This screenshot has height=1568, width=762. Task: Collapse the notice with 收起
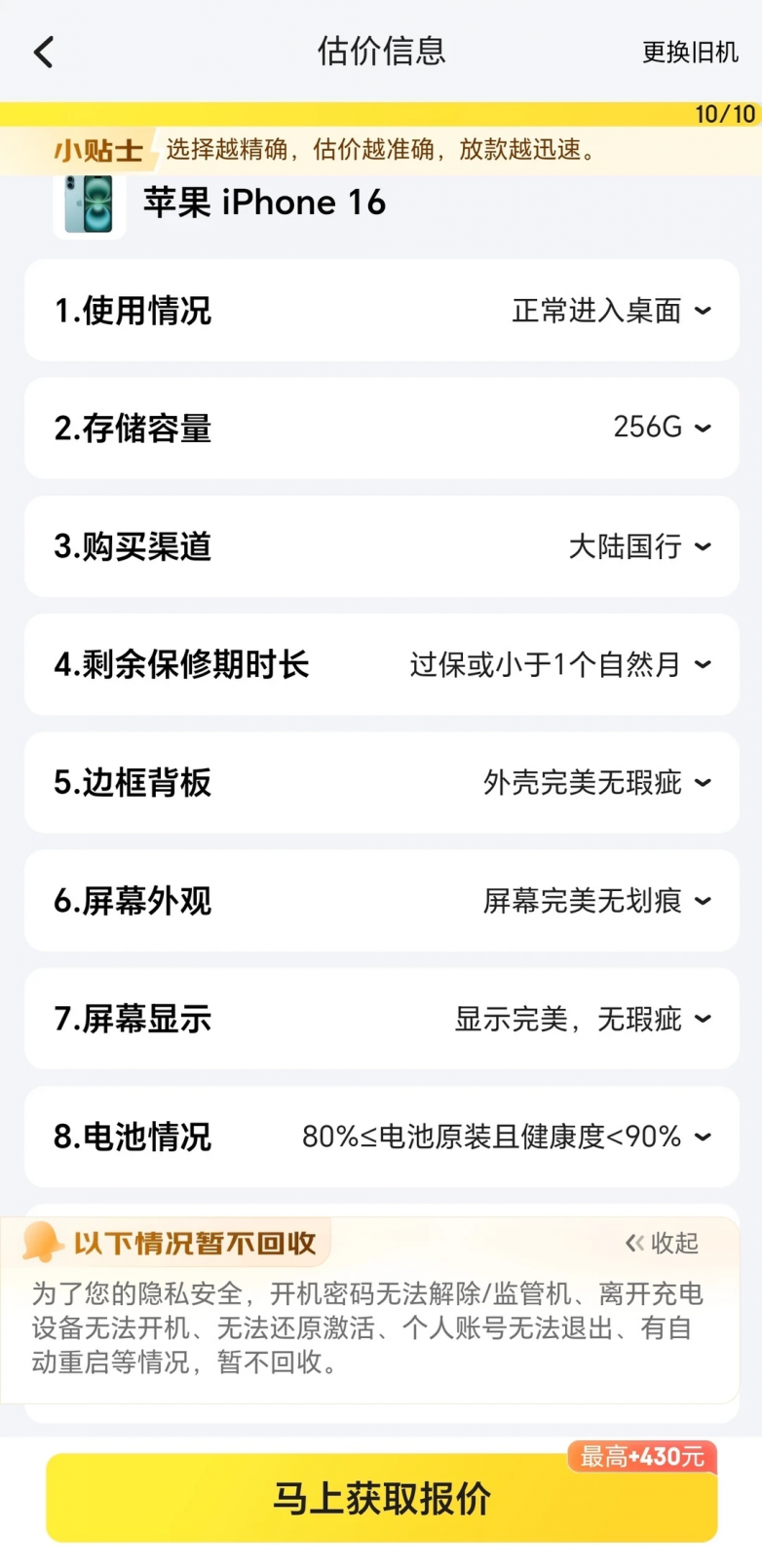[663, 1243]
